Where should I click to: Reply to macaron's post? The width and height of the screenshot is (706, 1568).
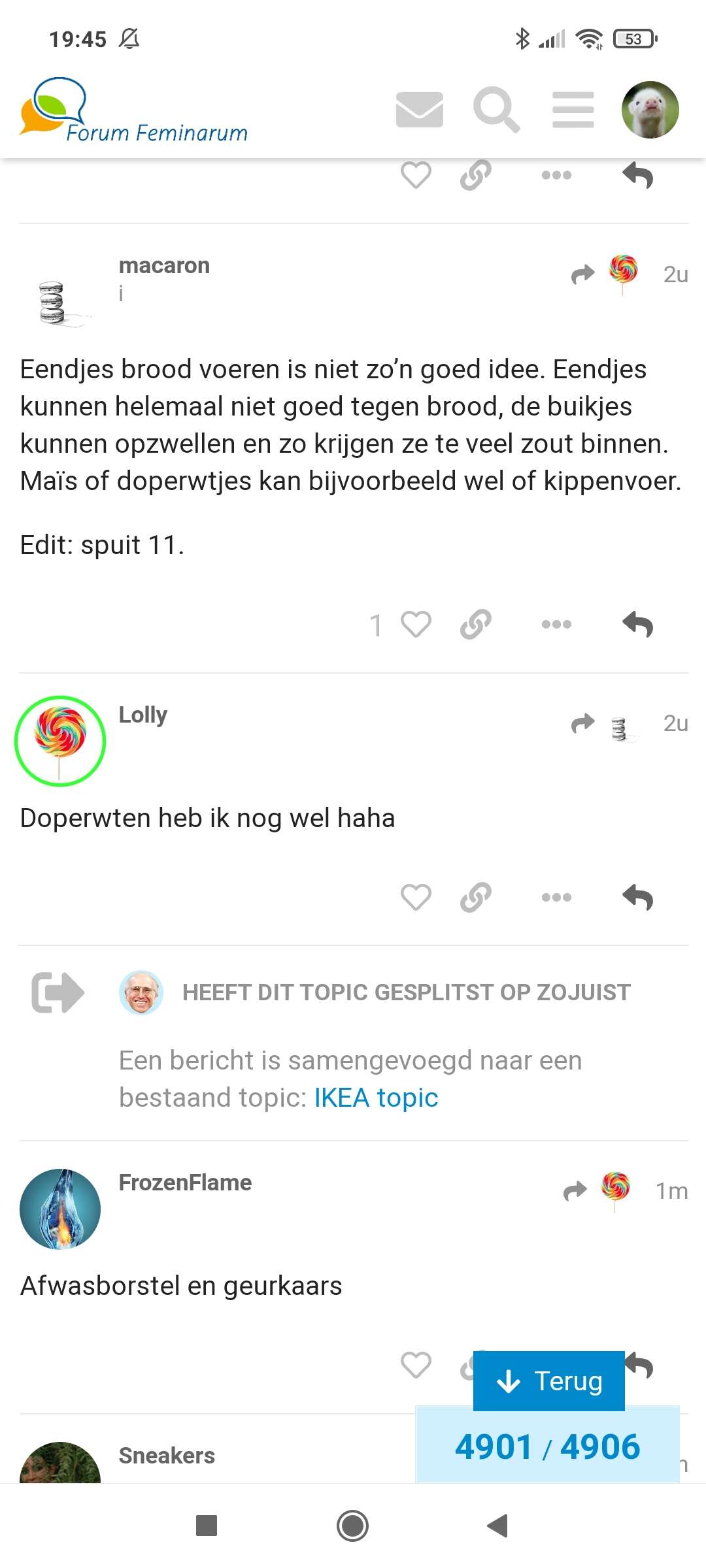(x=638, y=625)
